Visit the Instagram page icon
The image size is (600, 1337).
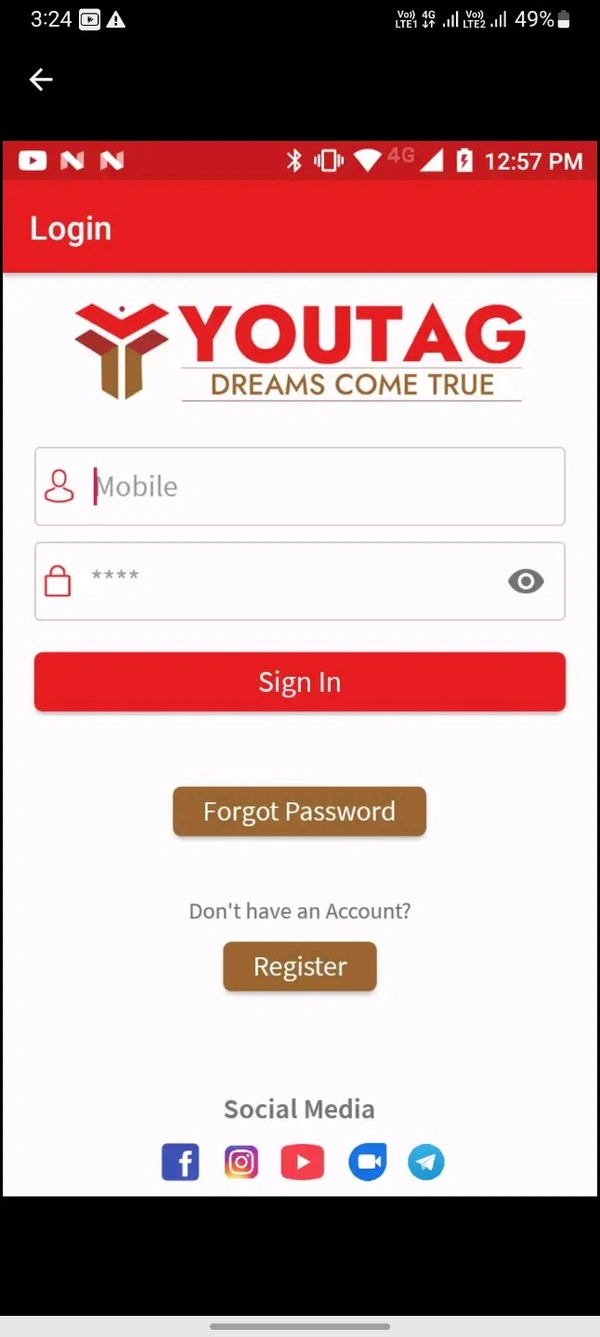click(x=241, y=1162)
